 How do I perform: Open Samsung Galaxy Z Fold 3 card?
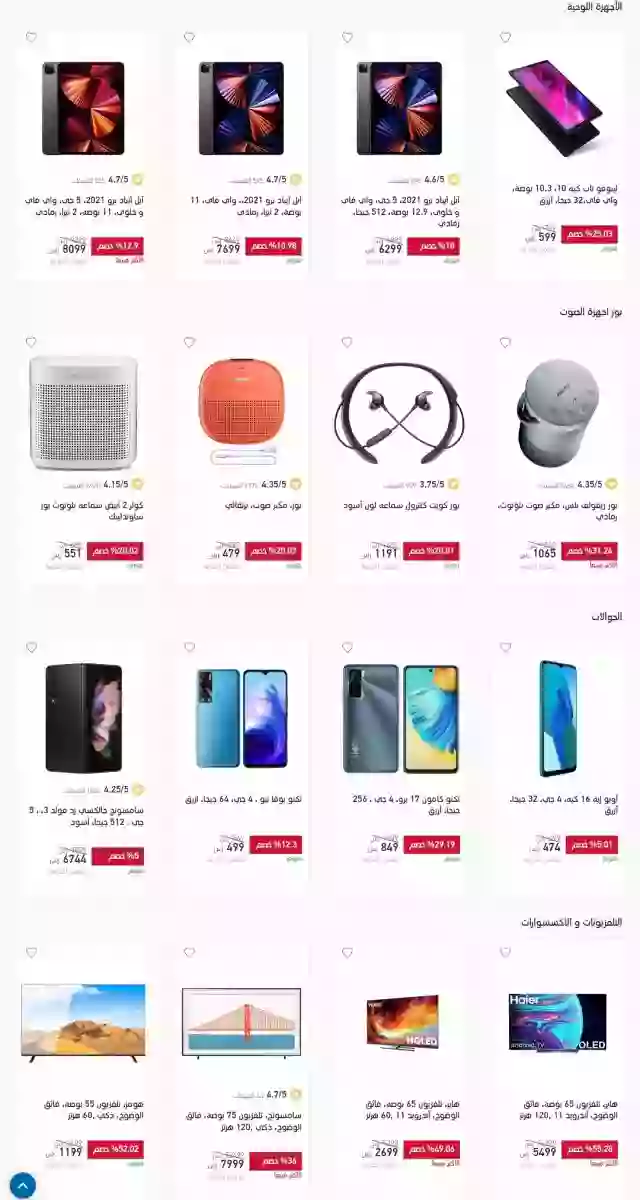click(83, 718)
